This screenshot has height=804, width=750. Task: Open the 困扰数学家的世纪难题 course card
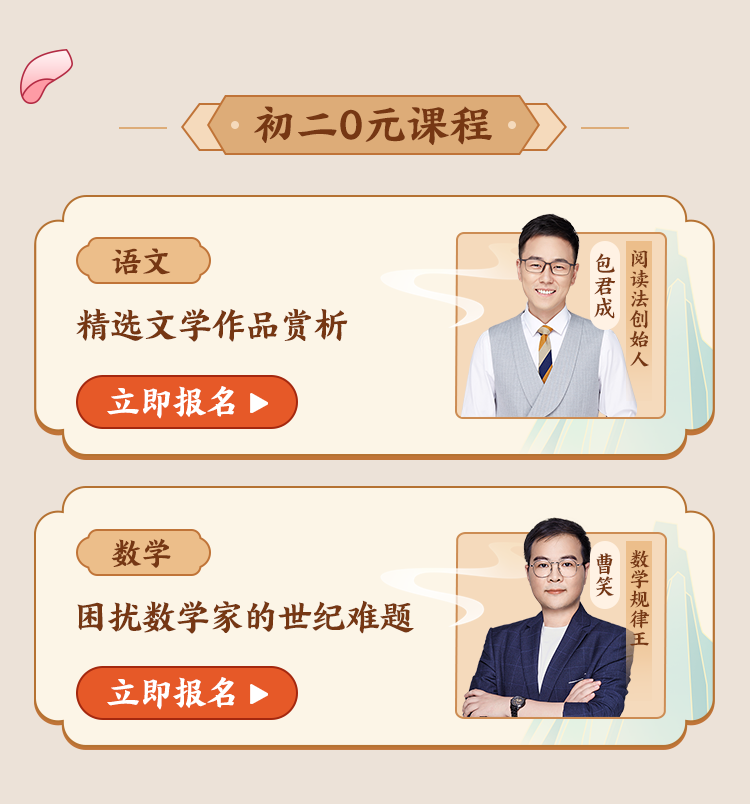coord(245,618)
